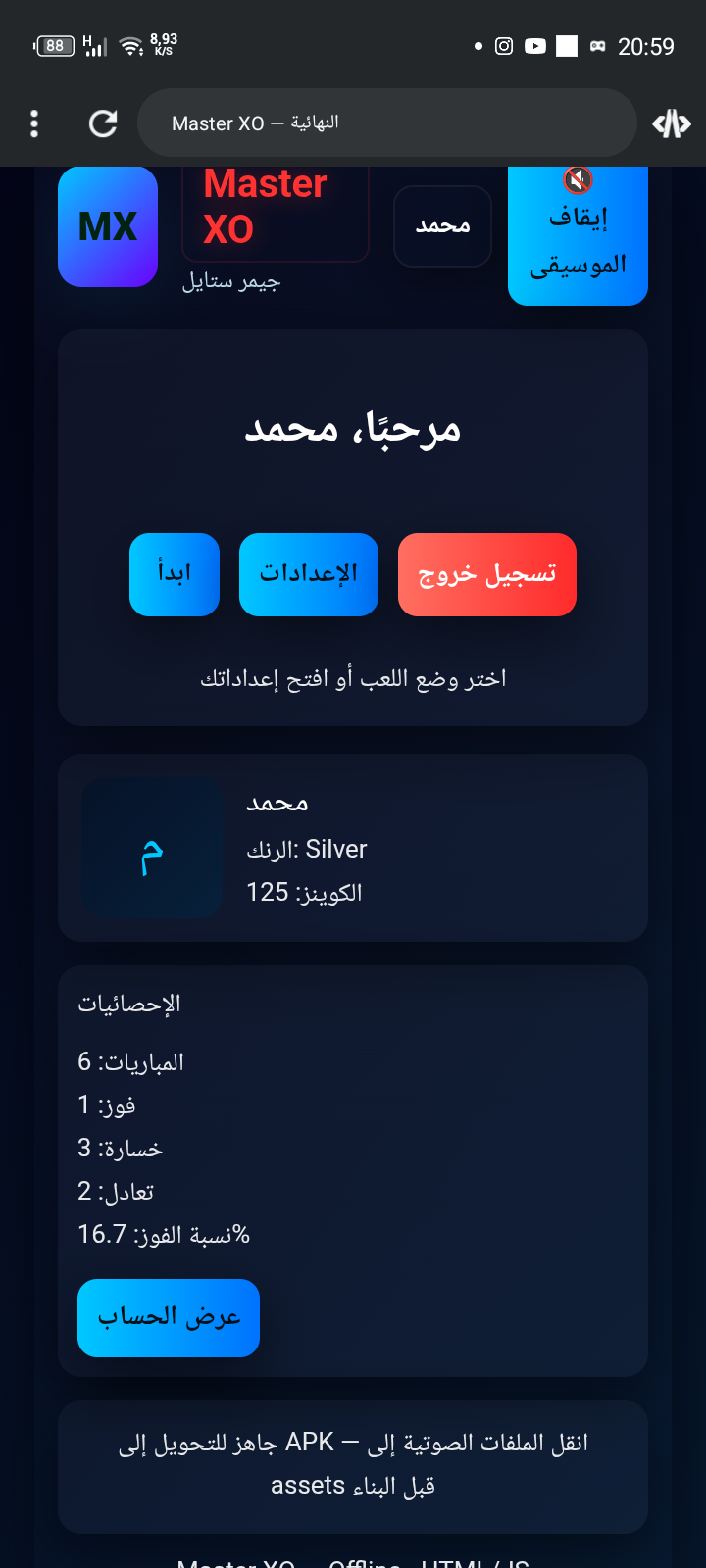Viewport: 706px width, 1568px height.
Task: Stop the music with إيقاف الموسيقى
Action: coord(578,238)
